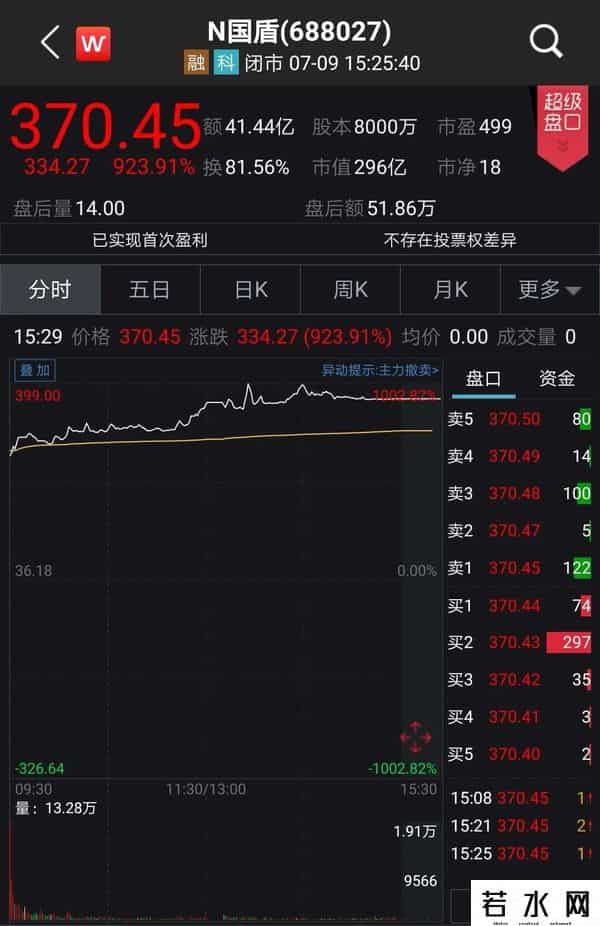This screenshot has width=600, height=926.
Task: Show the 日K candlestick chart
Action: (251, 290)
